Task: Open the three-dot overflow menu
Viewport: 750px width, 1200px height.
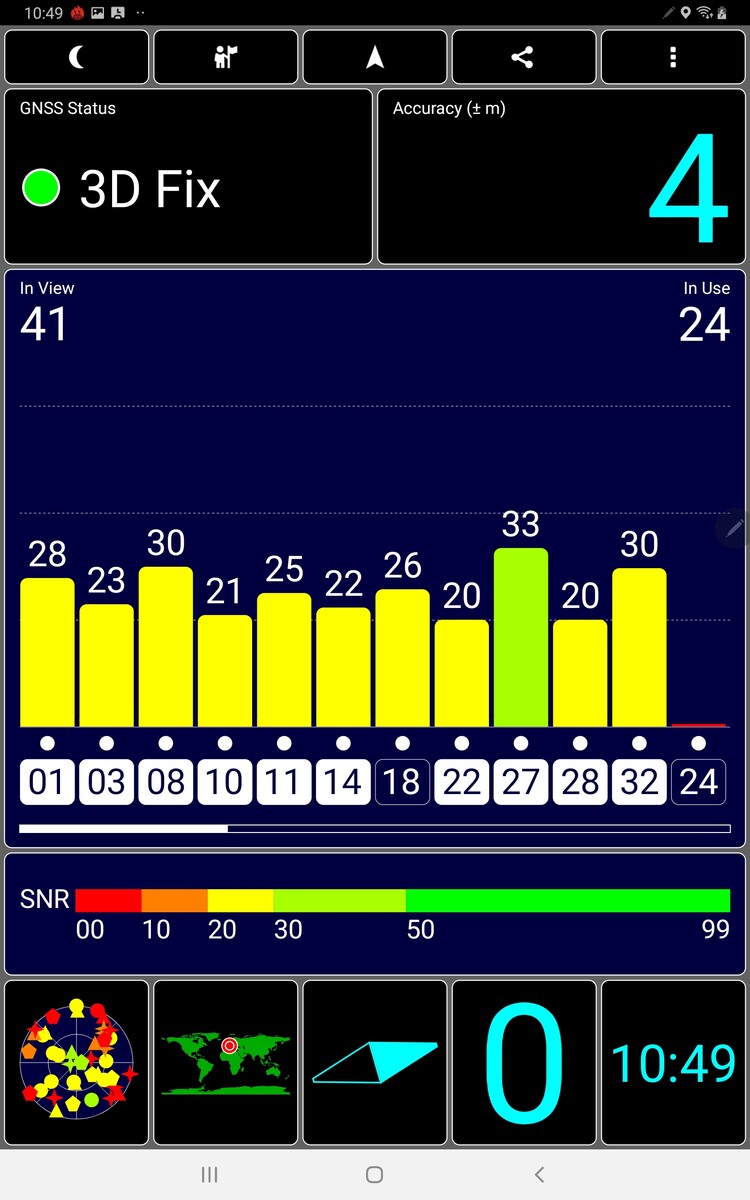Action: tap(673, 57)
